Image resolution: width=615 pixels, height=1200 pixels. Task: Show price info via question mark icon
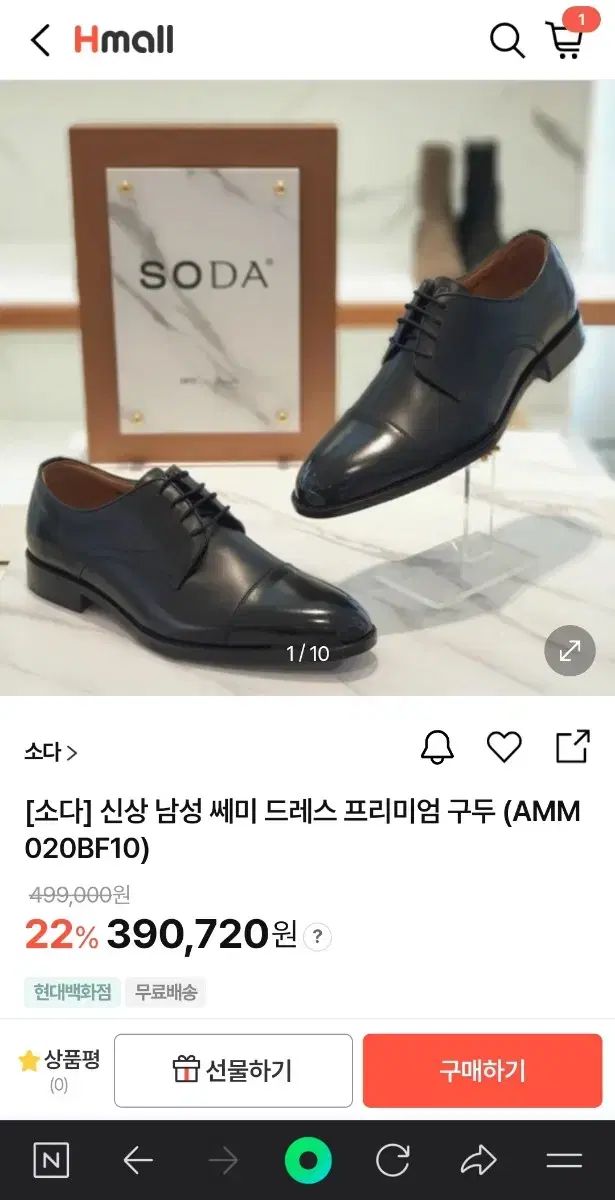coord(317,937)
